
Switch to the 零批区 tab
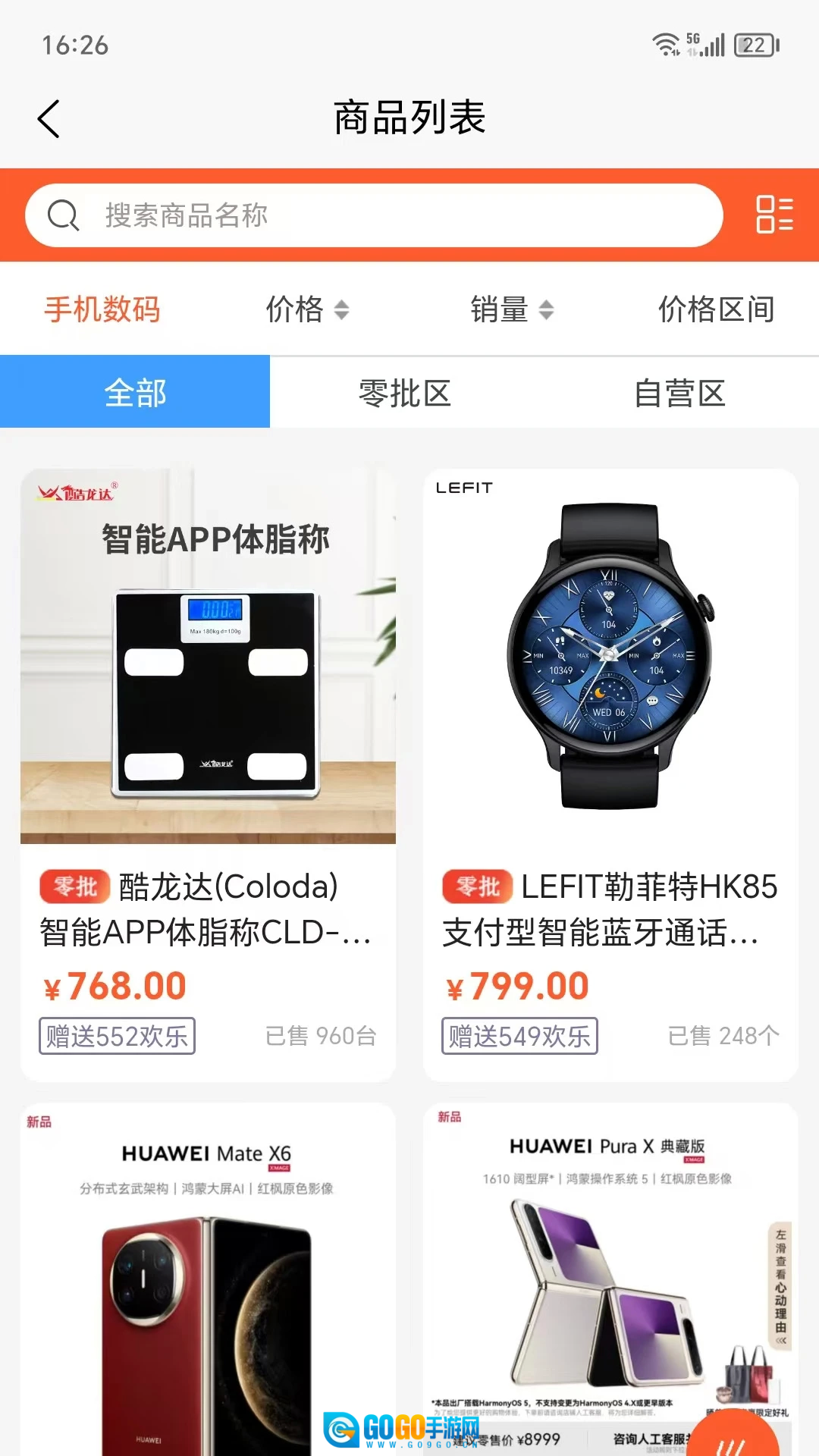click(405, 393)
